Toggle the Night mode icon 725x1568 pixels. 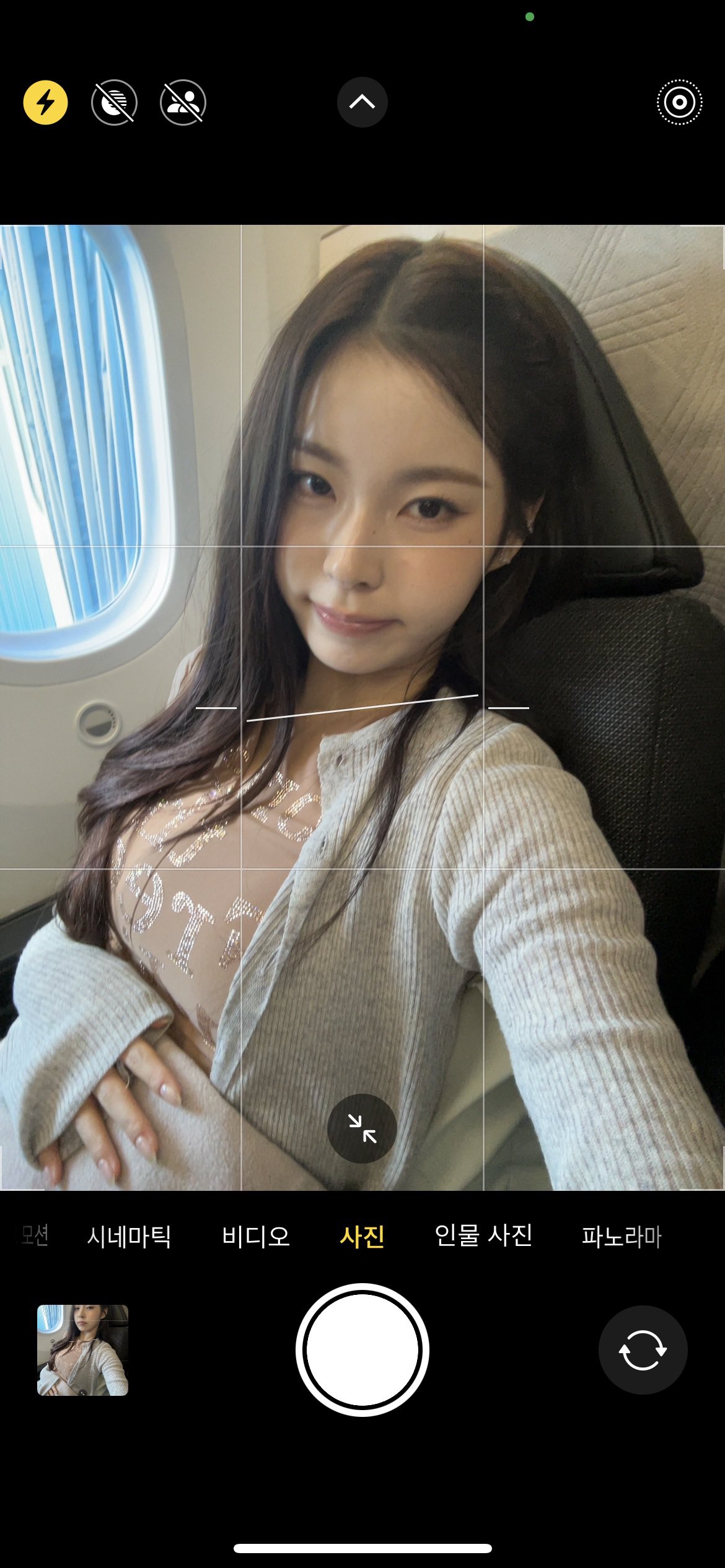click(x=114, y=102)
